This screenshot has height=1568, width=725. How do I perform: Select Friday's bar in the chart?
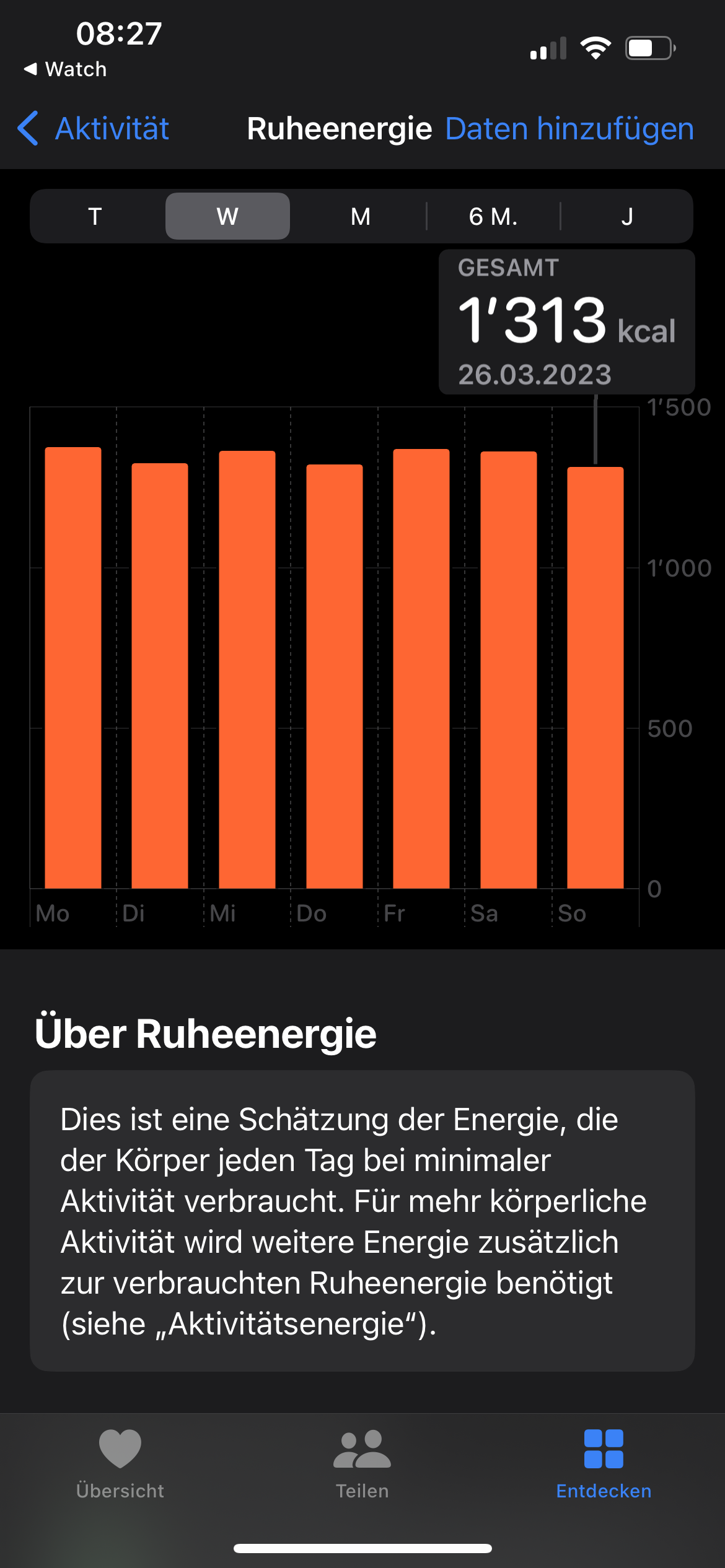[421, 669]
